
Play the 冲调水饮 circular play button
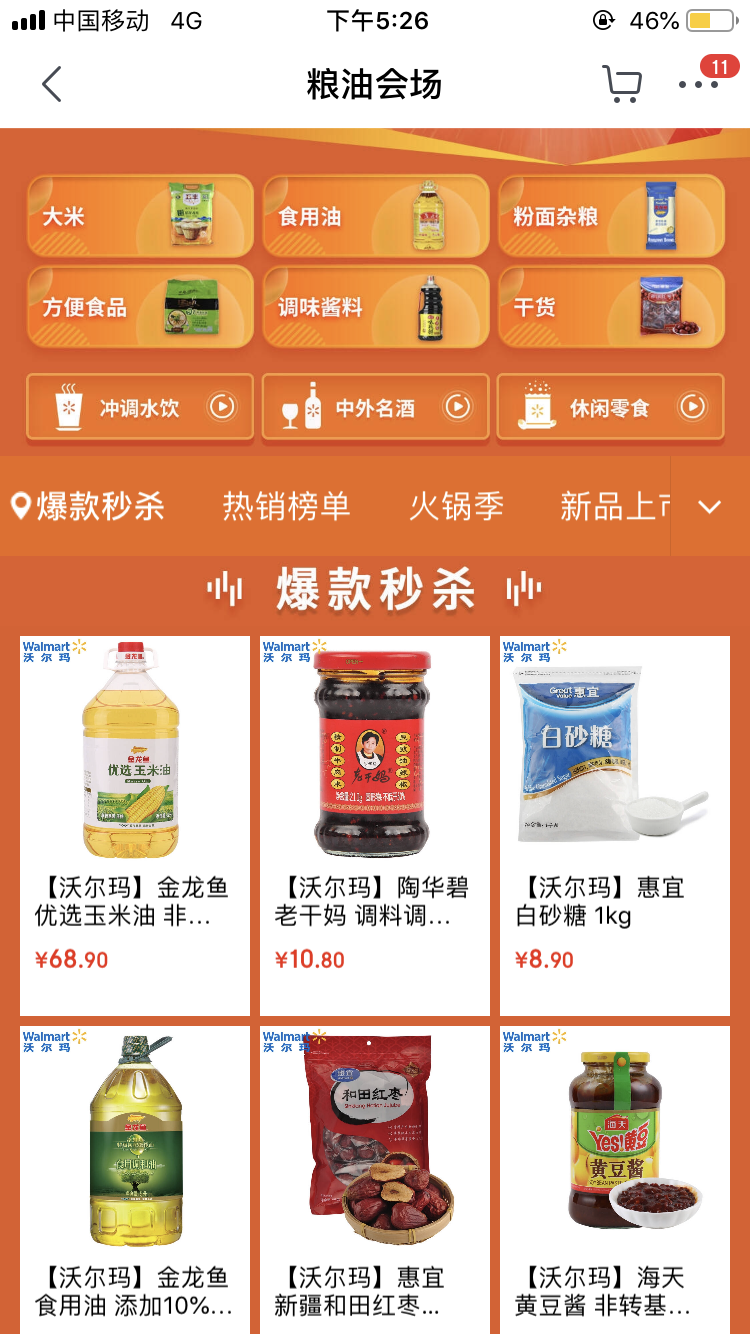coord(224,406)
